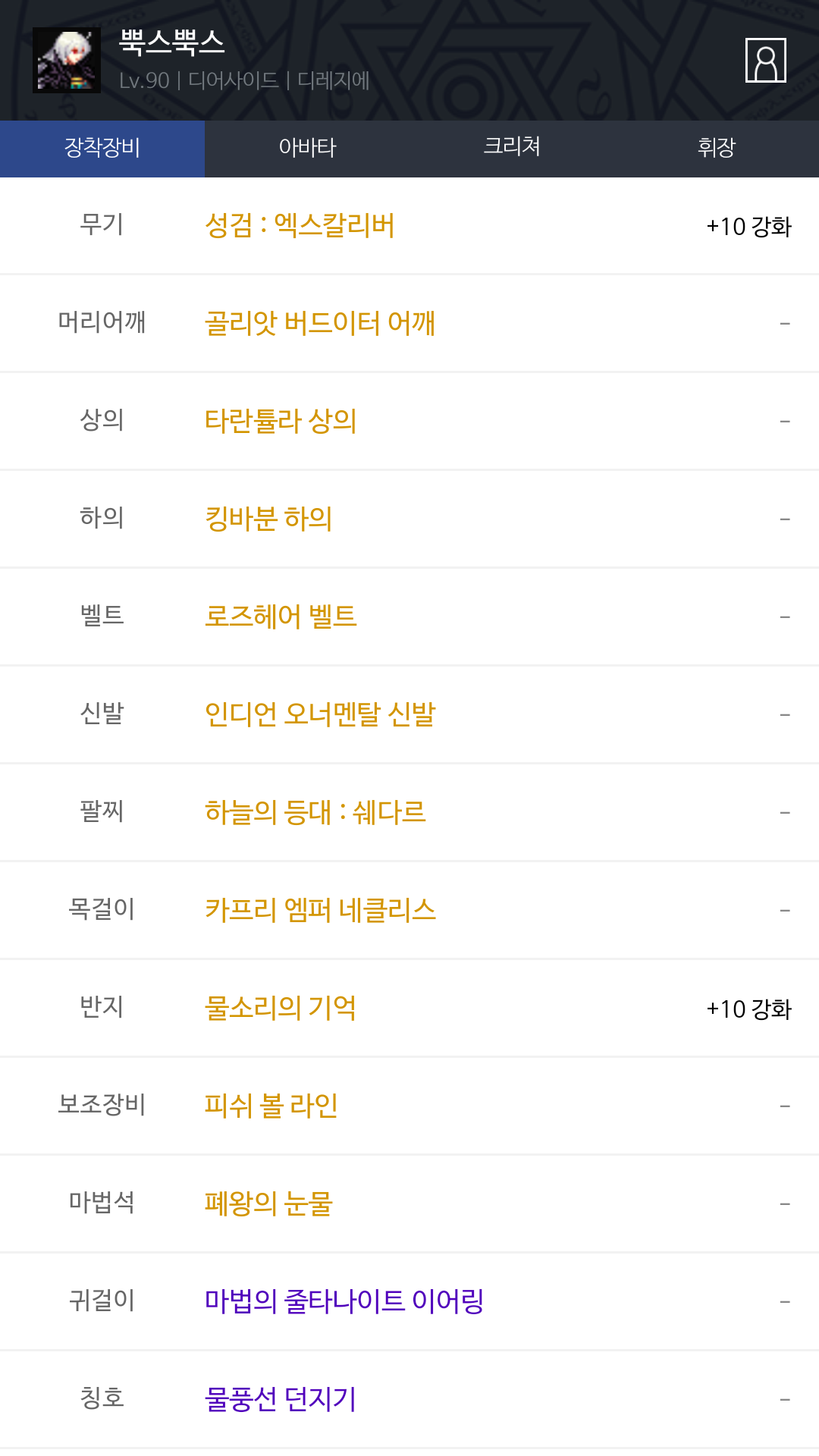Switch to the 크리쳐 tab
Viewport: 819px width, 1456px height.
pyautogui.click(x=512, y=148)
